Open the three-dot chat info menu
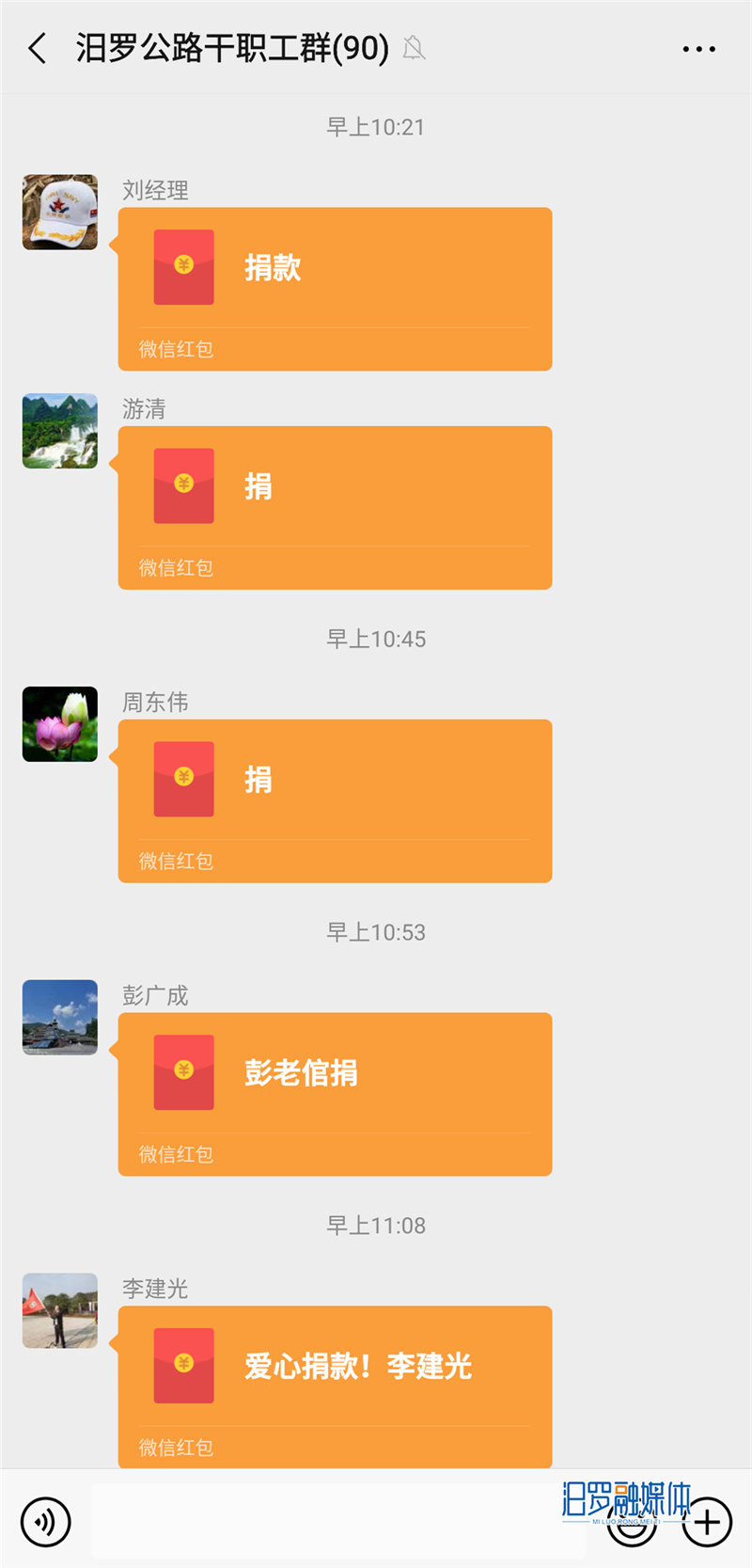Viewport: 752px width, 1568px height. coord(698,49)
